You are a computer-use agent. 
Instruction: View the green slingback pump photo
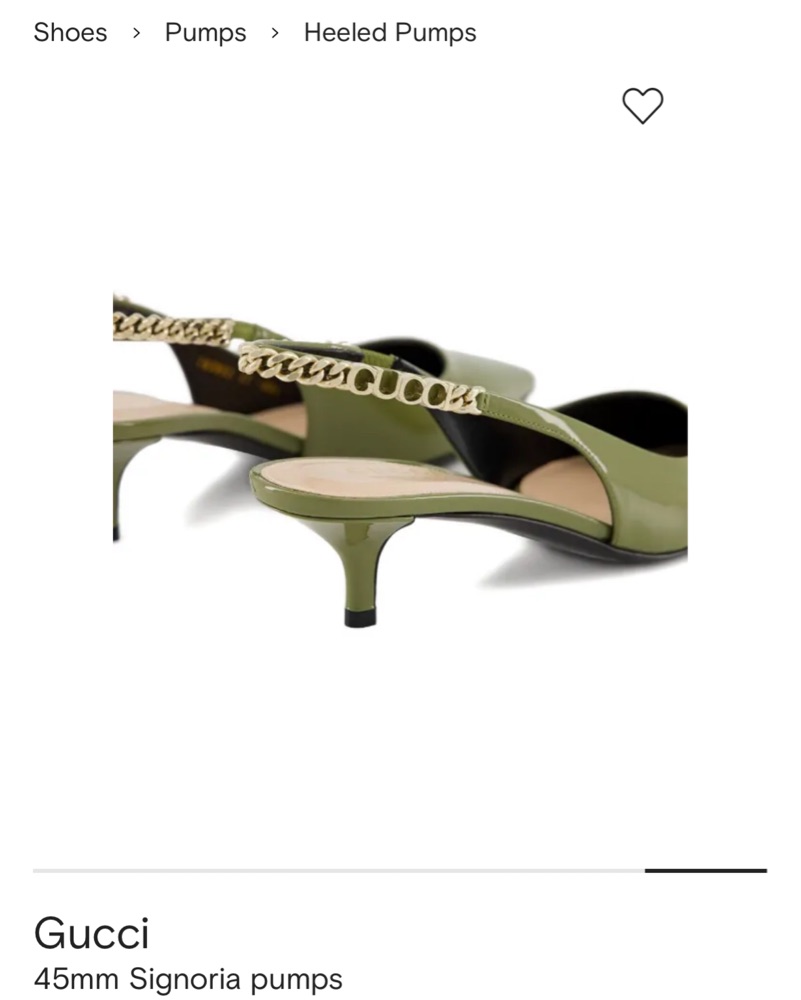pyautogui.click(x=400, y=460)
